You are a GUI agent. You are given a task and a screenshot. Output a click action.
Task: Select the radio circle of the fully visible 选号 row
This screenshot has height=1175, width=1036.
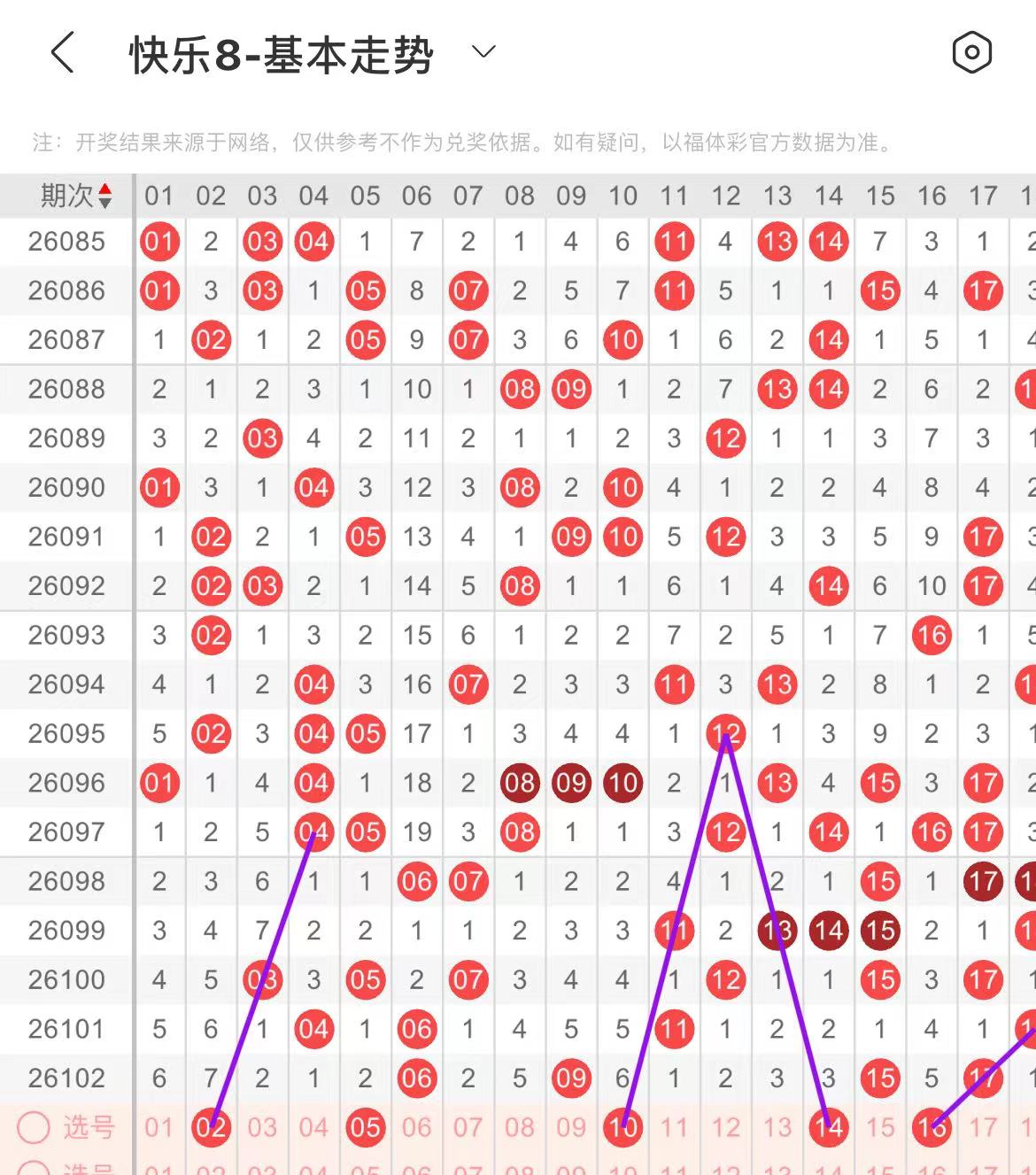34,1128
